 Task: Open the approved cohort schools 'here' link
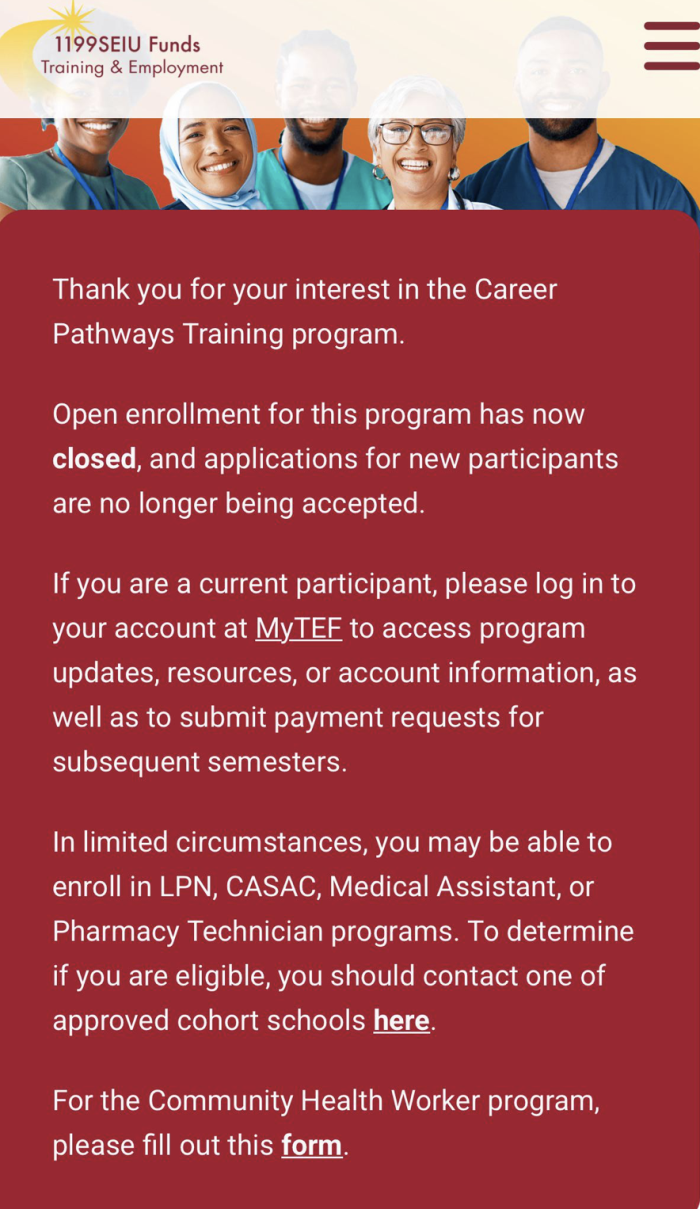click(401, 1021)
